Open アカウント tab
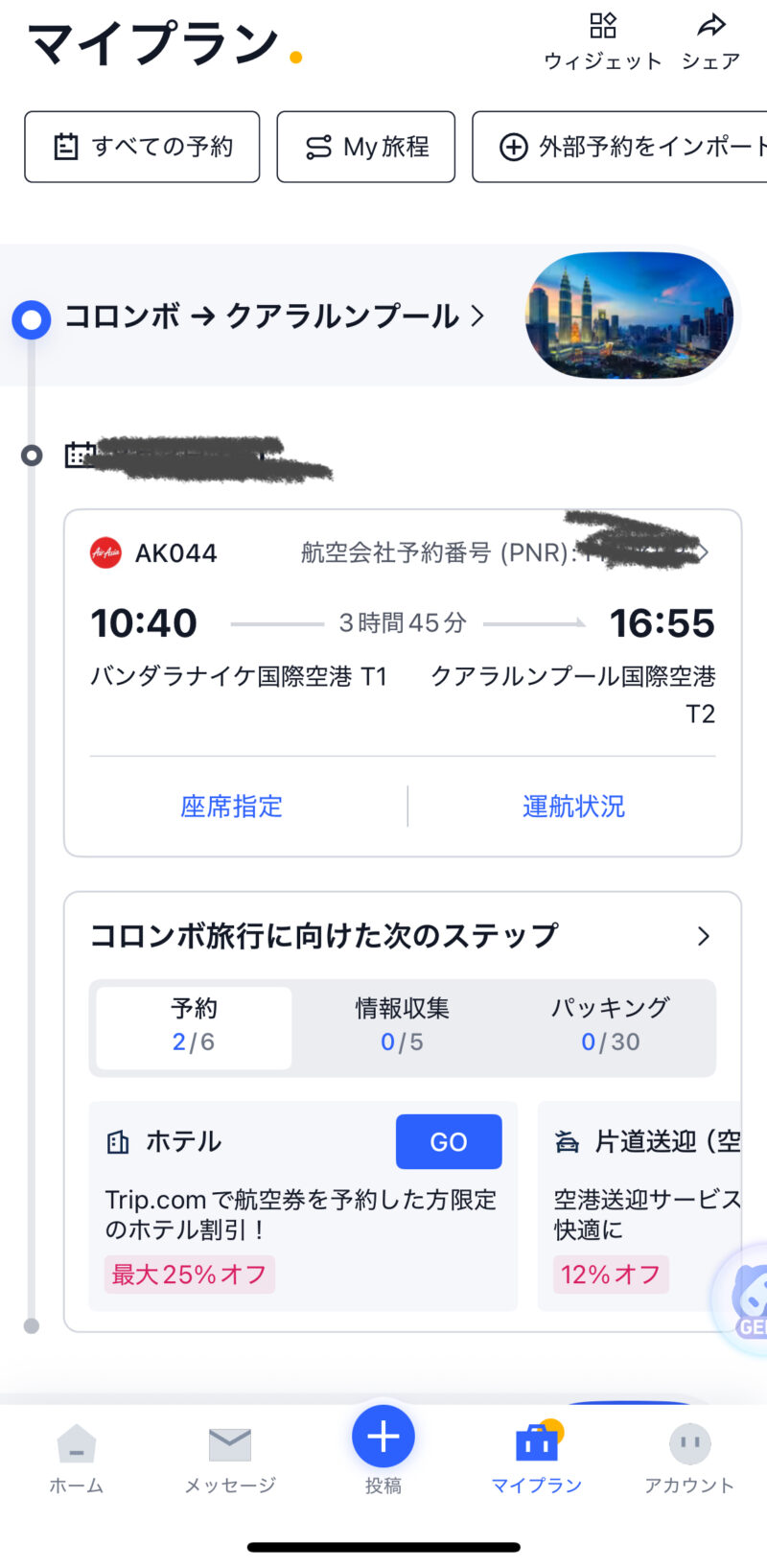Viewport: 767px width, 1568px height. 689,1458
